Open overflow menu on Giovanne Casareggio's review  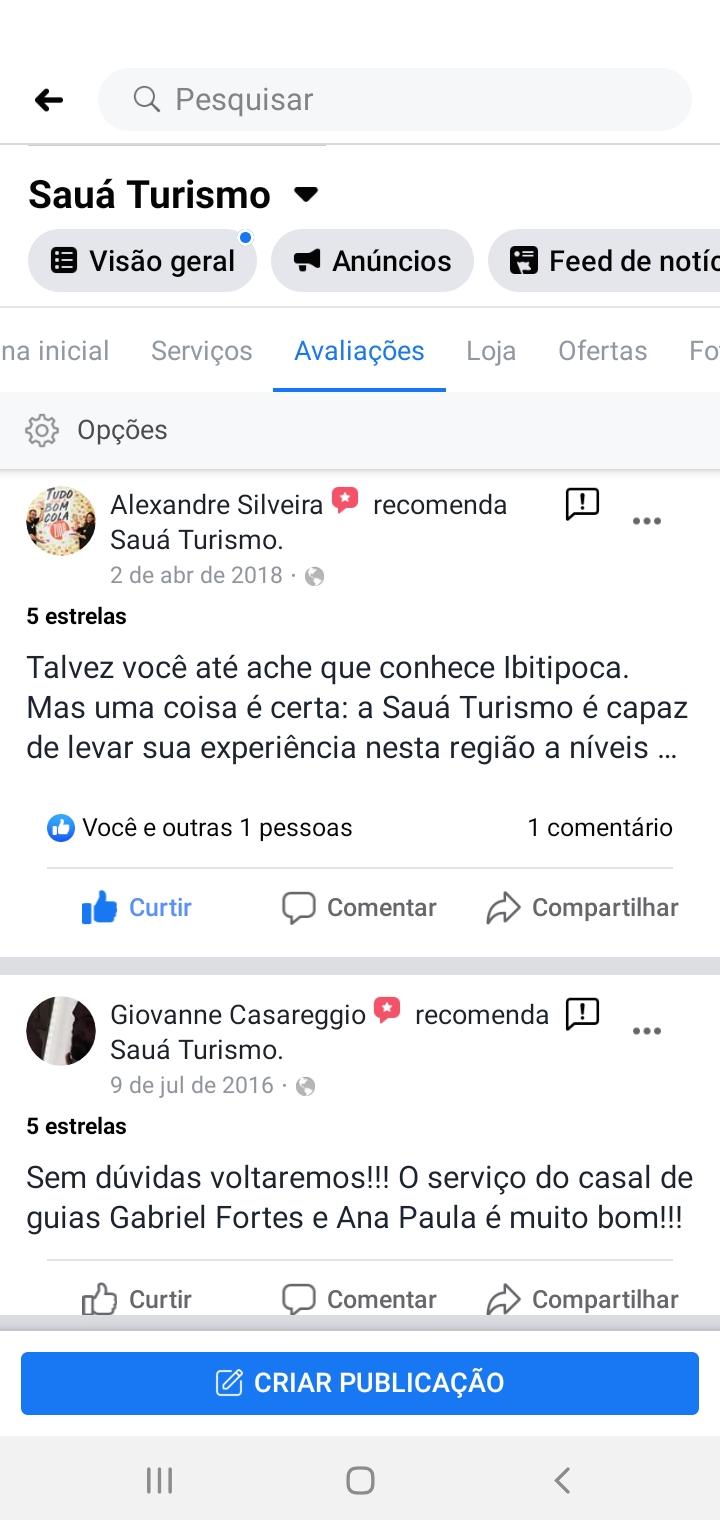(647, 1031)
